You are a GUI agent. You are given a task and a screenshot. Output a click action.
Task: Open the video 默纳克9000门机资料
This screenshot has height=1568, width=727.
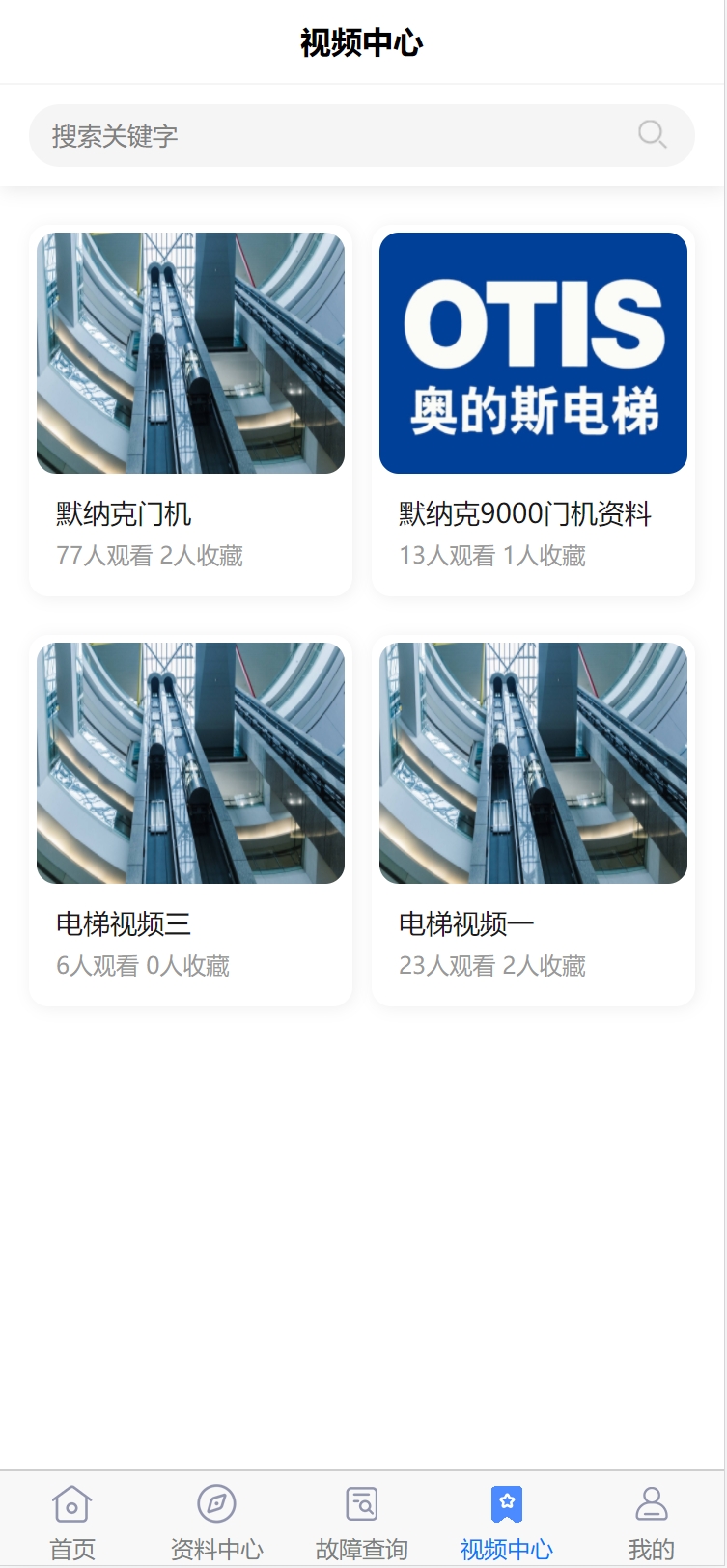pyautogui.click(x=524, y=514)
